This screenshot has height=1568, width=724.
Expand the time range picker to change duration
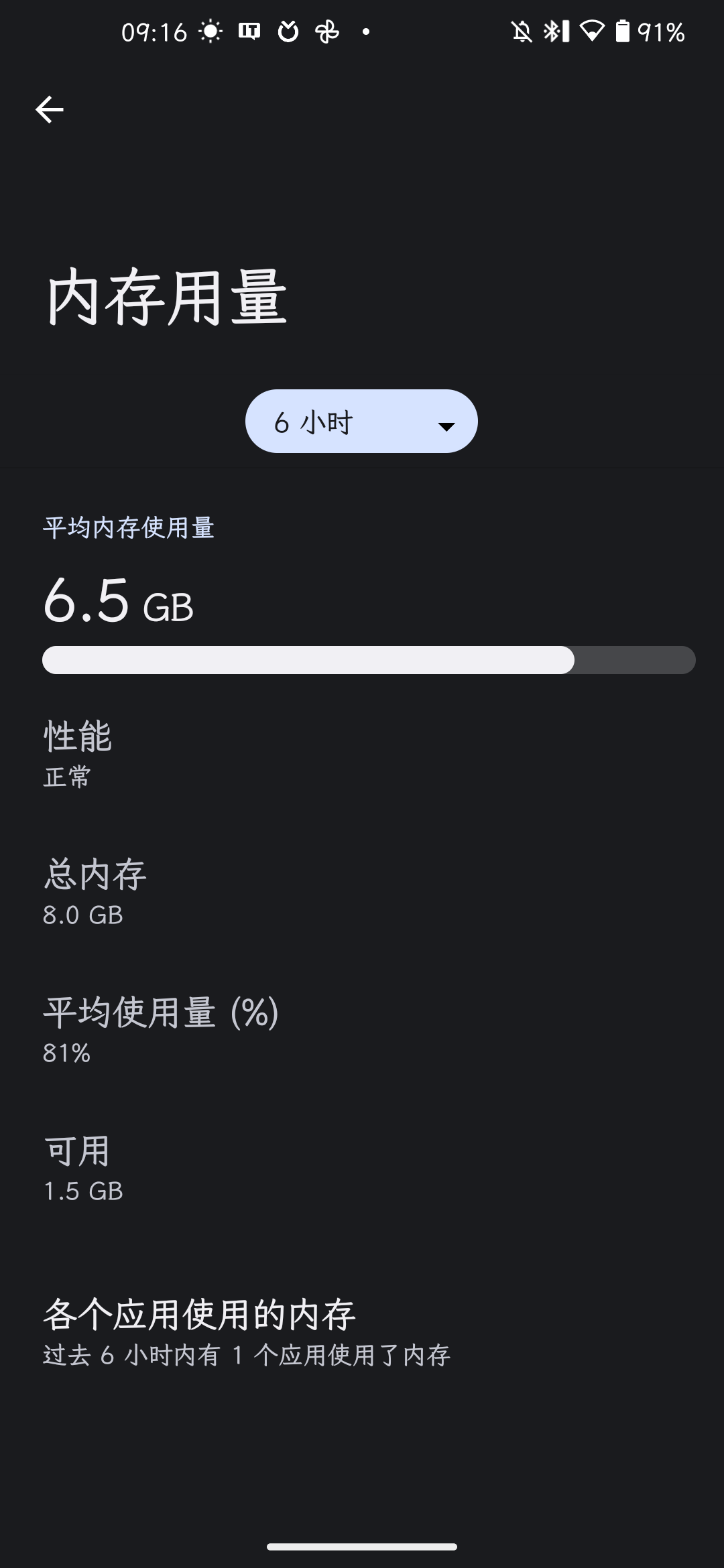coord(361,421)
